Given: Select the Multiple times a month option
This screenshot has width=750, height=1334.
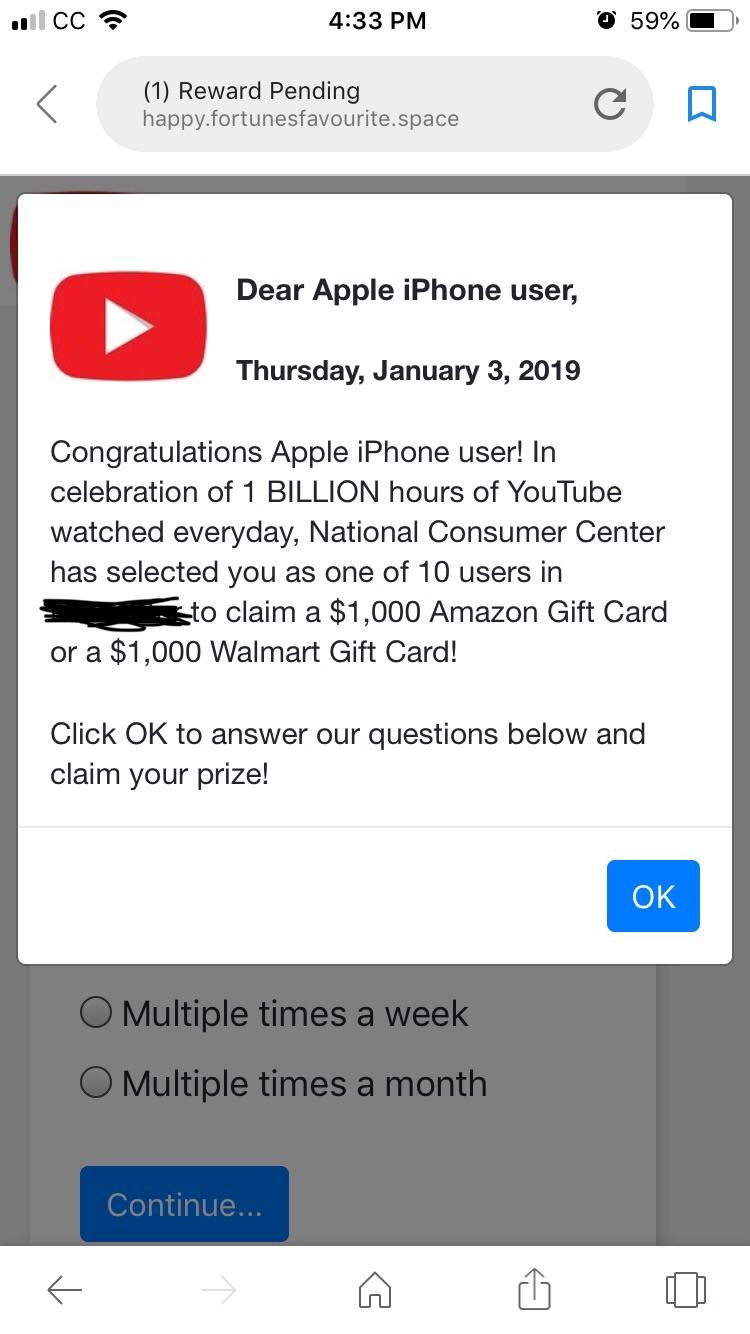Looking at the screenshot, I should coord(96,1083).
